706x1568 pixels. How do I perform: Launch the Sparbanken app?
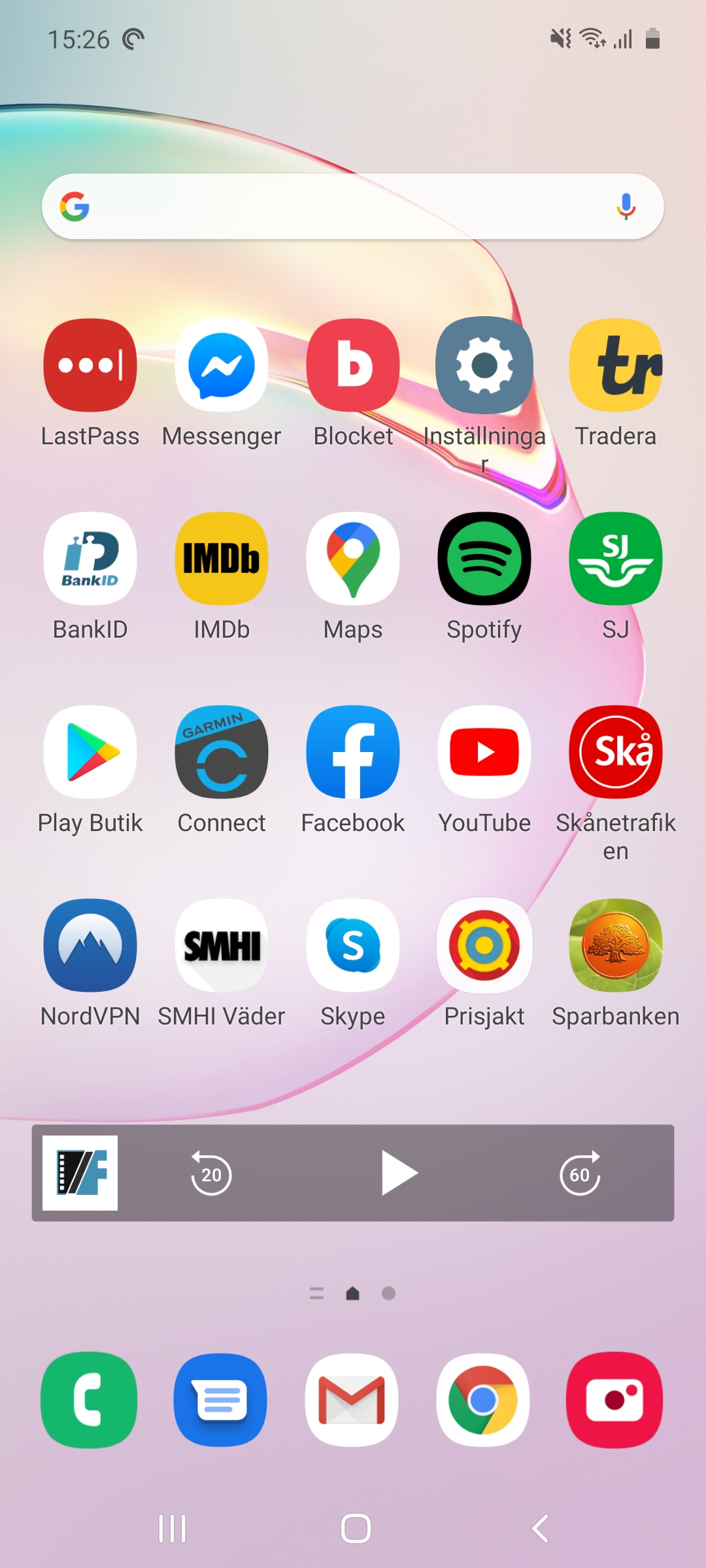tap(616, 945)
